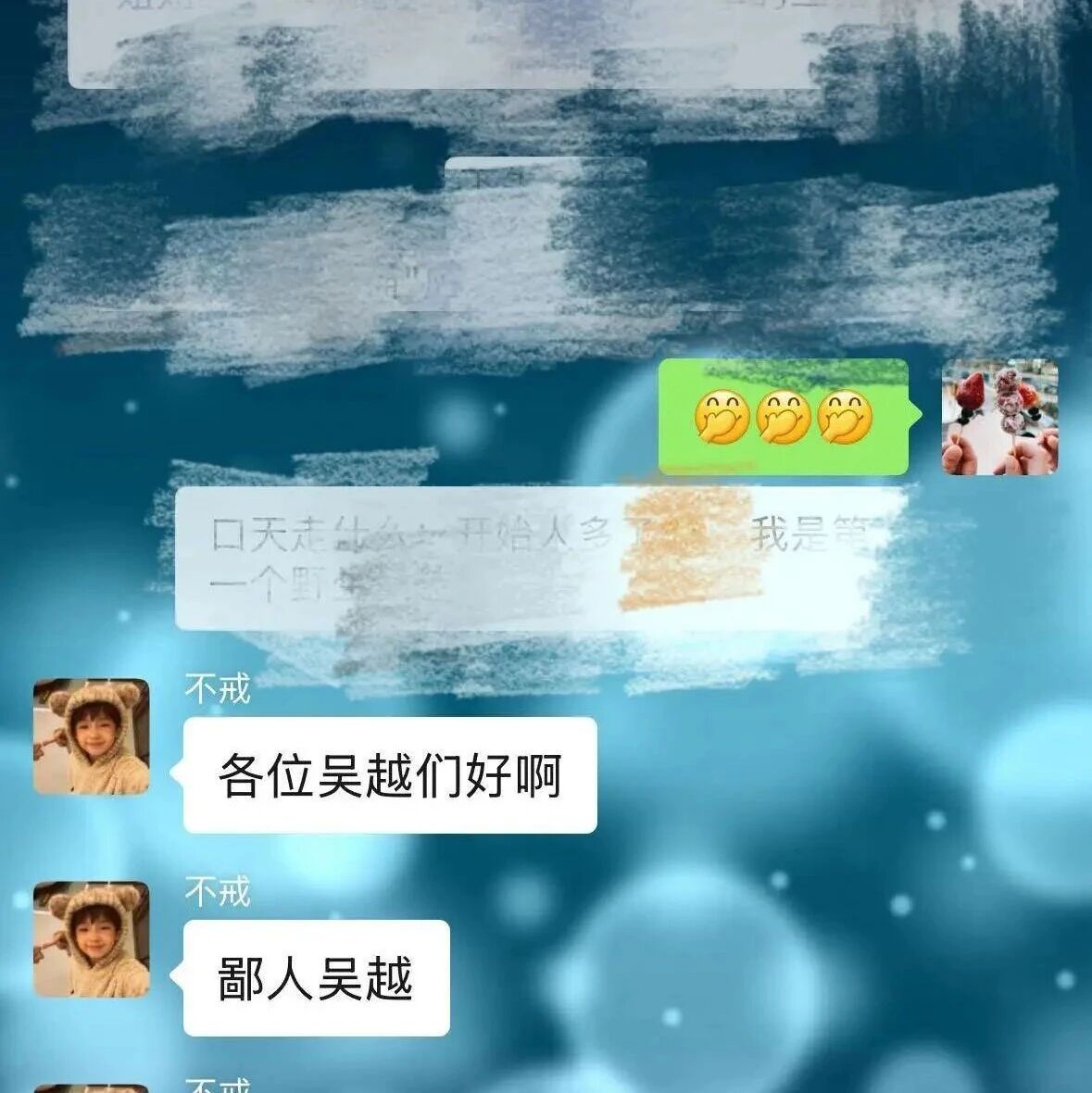Tap 不戒's avatar next to 鄙人吴越
Screen dimensions: 1092x1093
[91, 939]
